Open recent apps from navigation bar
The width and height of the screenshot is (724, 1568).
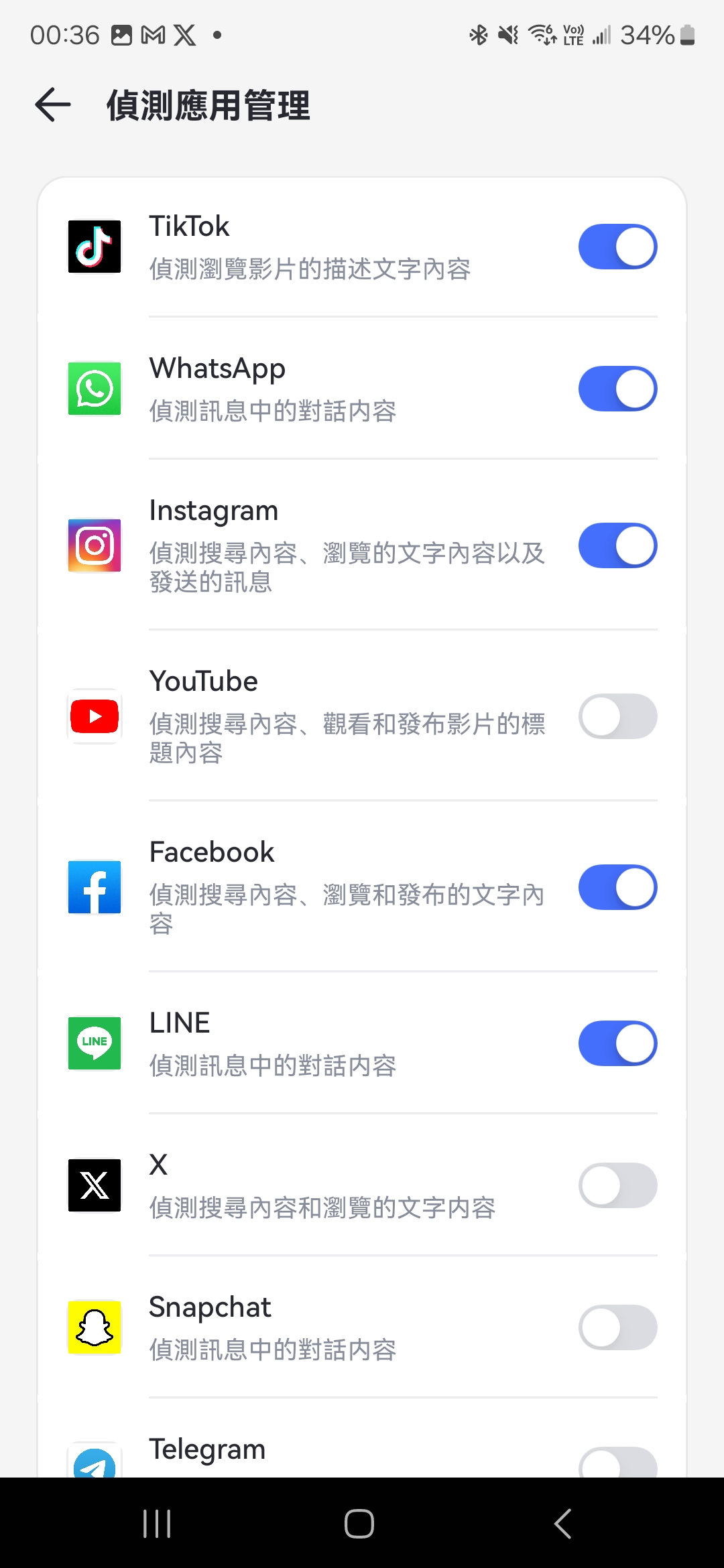[158, 1523]
